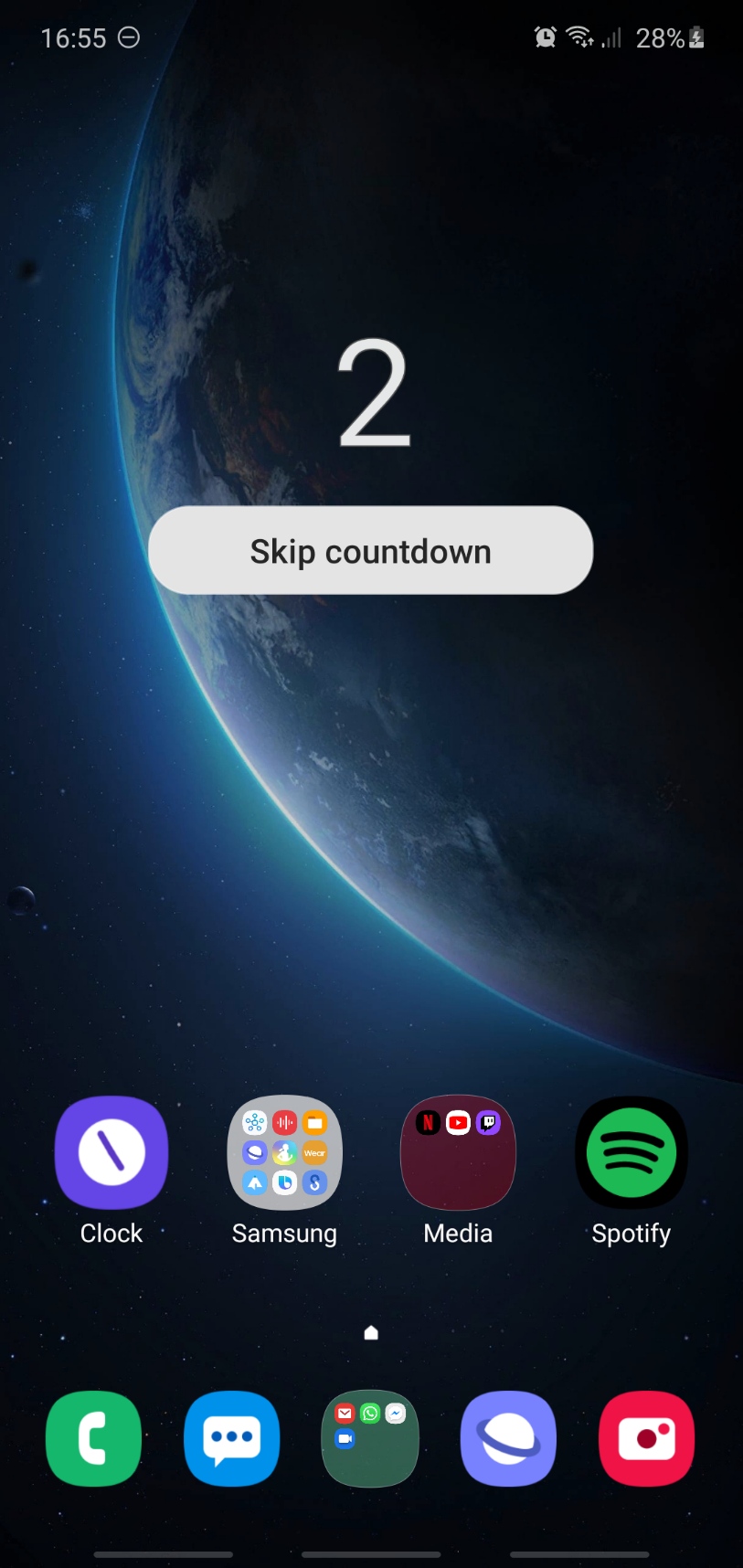The width and height of the screenshot is (743, 1568).
Task: Open the Media folder
Action: tap(458, 1153)
